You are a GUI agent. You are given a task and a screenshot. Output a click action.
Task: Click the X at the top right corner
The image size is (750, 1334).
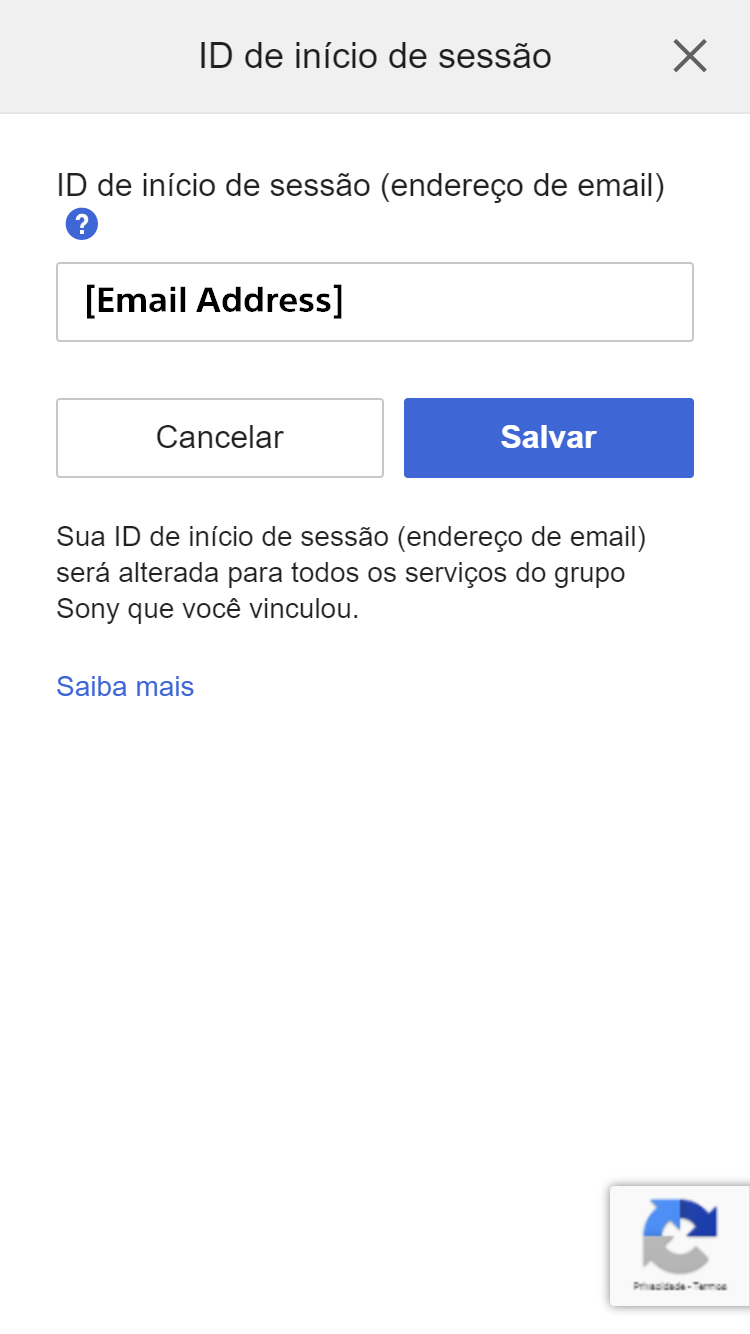tap(690, 56)
